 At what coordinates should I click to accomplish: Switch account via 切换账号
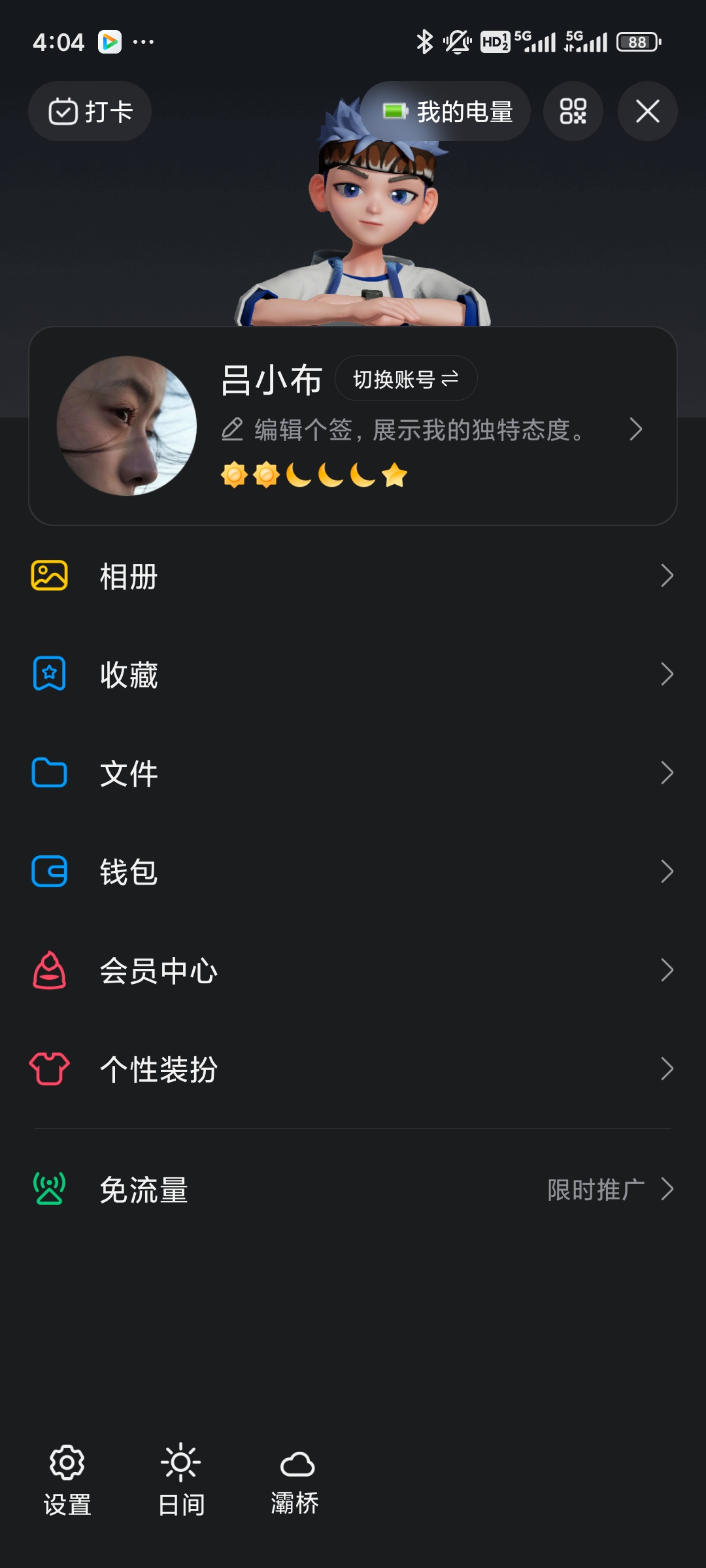tap(406, 379)
